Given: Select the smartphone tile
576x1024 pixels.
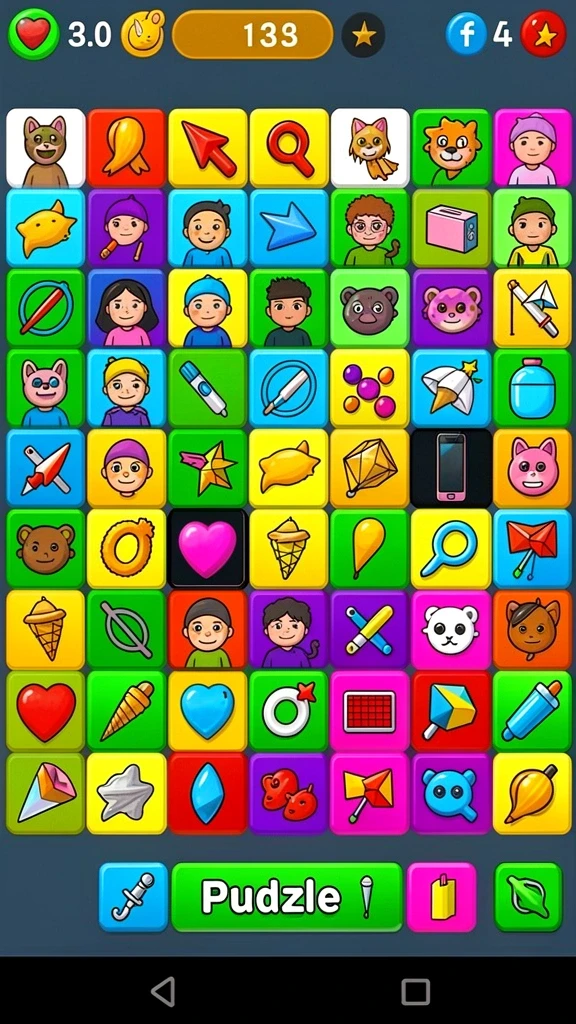Looking at the screenshot, I should point(451,468).
